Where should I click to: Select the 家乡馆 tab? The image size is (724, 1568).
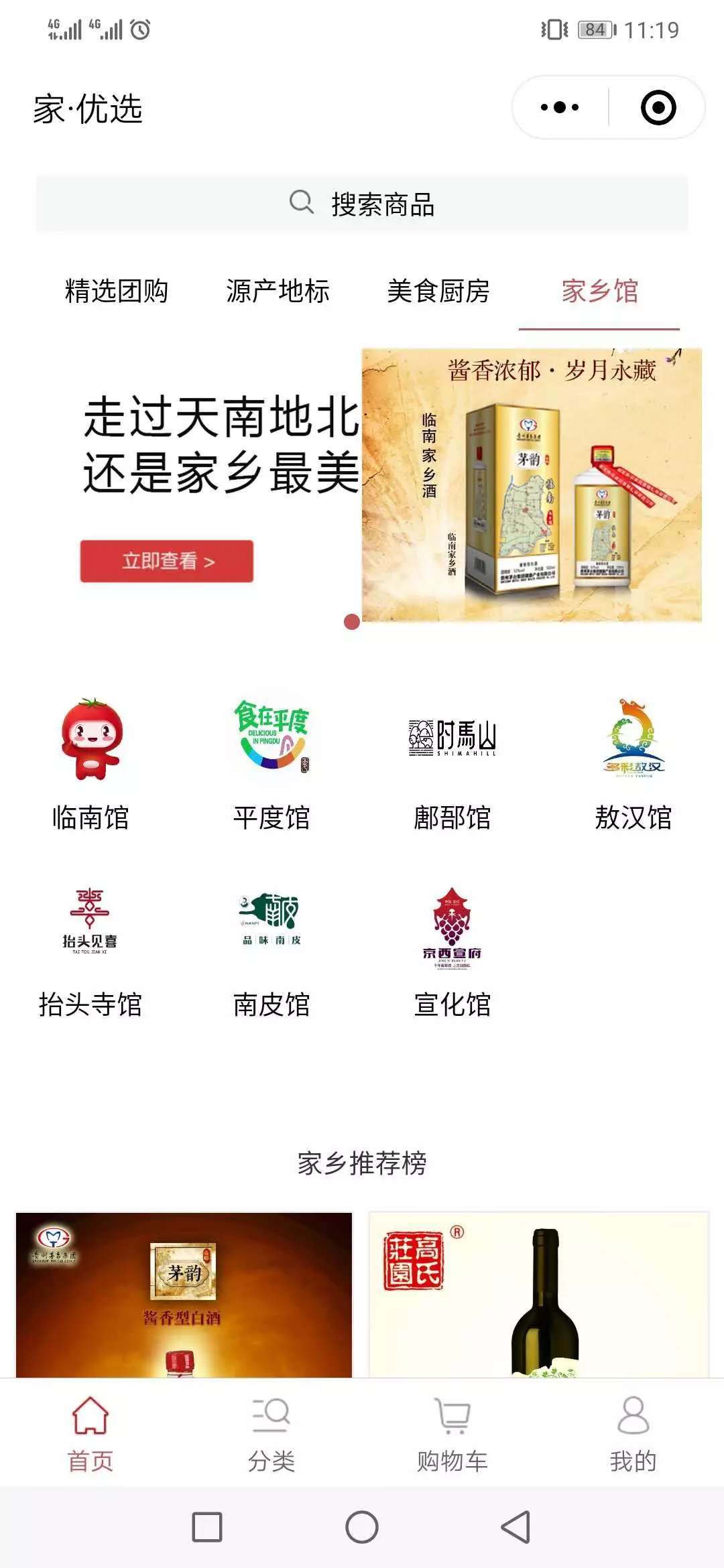tap(599, 291)
